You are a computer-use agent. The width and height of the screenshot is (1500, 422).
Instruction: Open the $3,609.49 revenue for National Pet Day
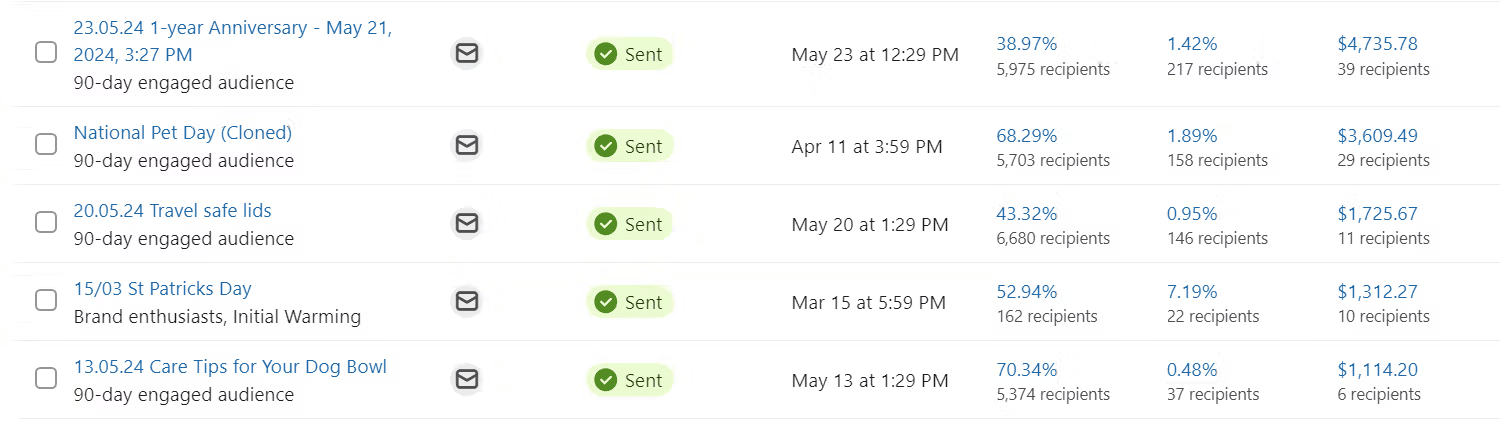tap(1377, 135)
